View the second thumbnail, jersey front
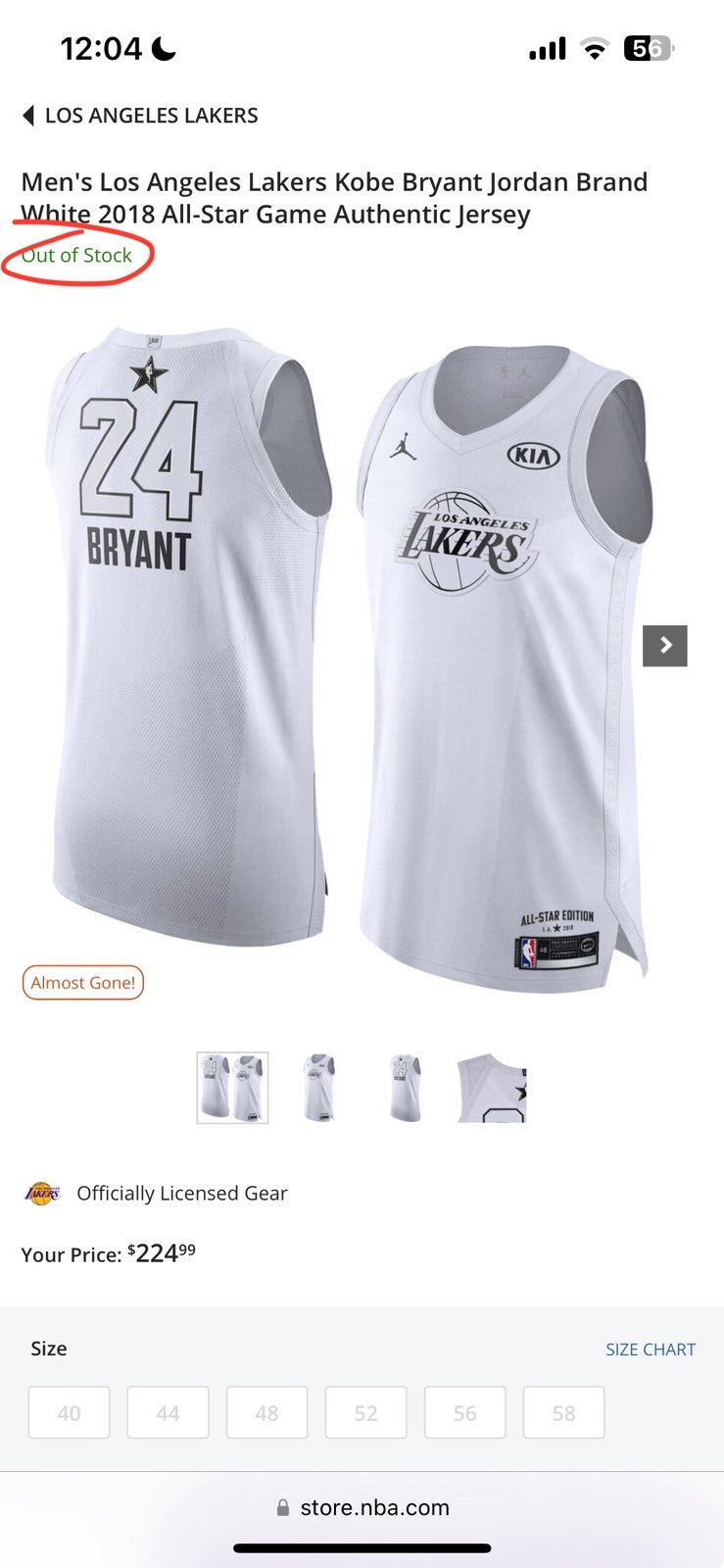This screenshot has height=1568, width=724. click(x=318, y=1088)
